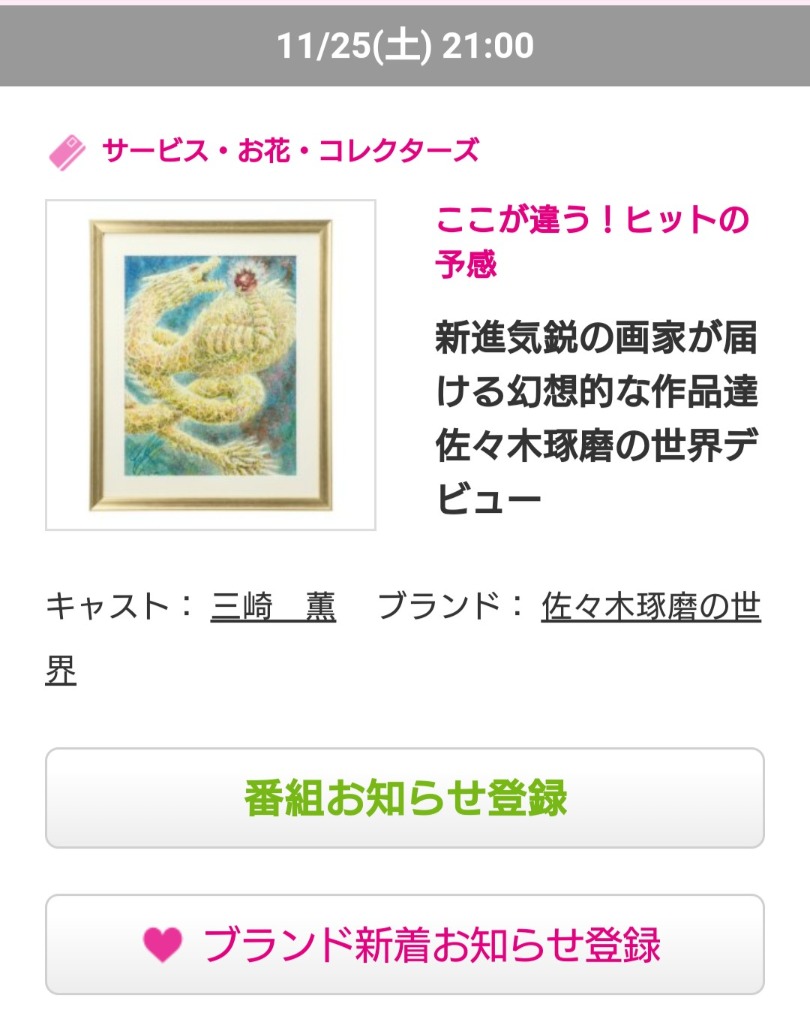Open cast link 三崎 薫
The width and height of the screenshot is (810, 1024).
click(x=273, y=607)
